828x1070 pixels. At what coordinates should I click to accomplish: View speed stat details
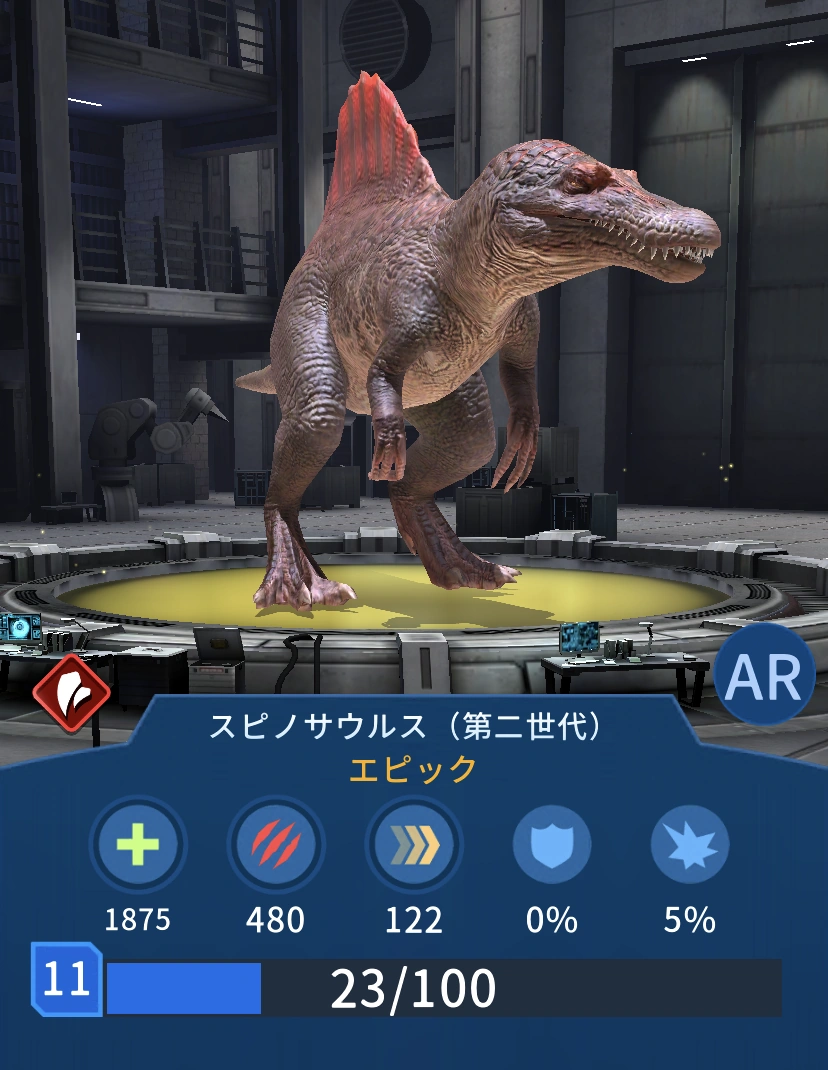pos(414,847)
